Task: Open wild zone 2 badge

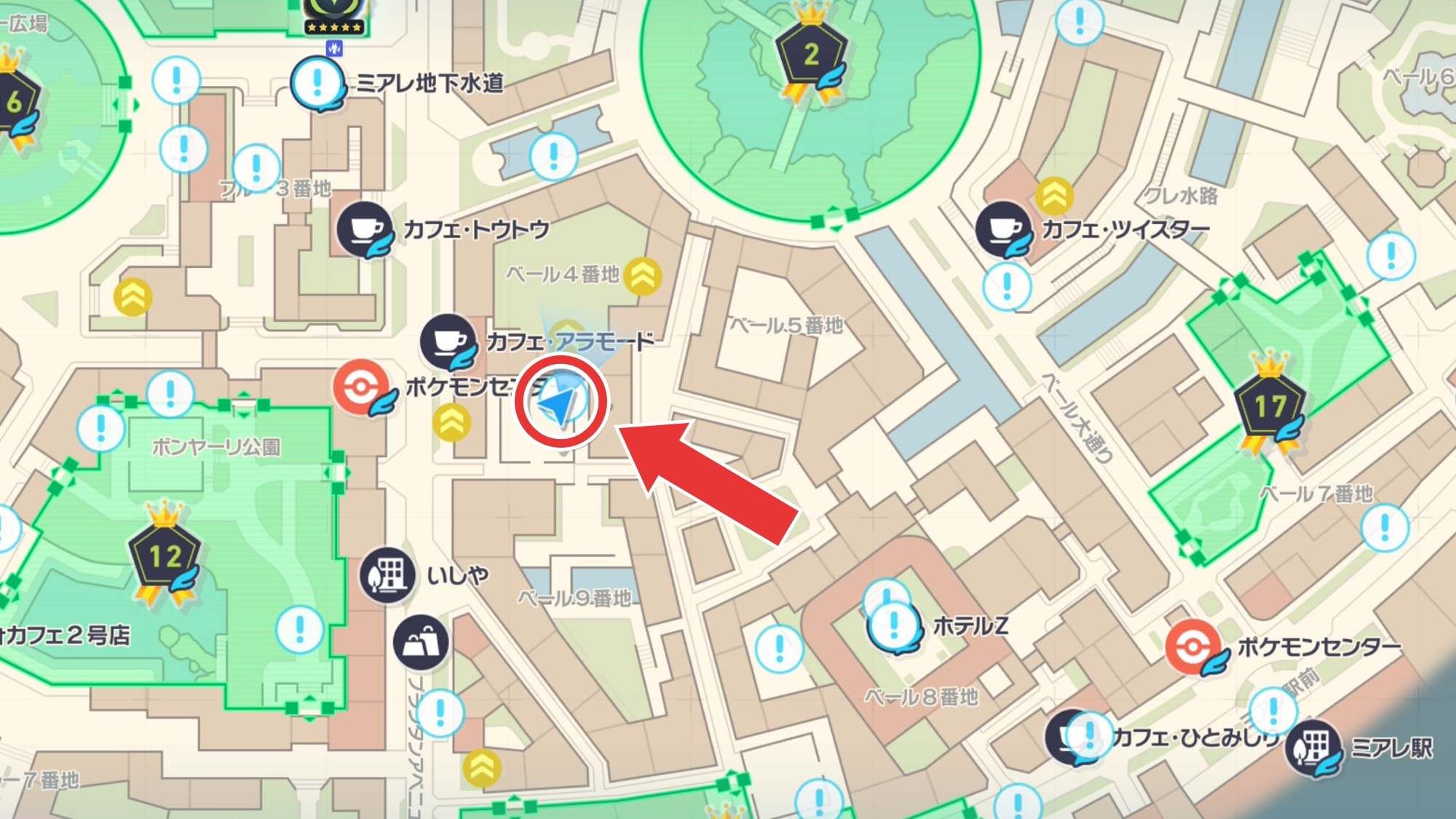Action: click(x=811, y=55)
